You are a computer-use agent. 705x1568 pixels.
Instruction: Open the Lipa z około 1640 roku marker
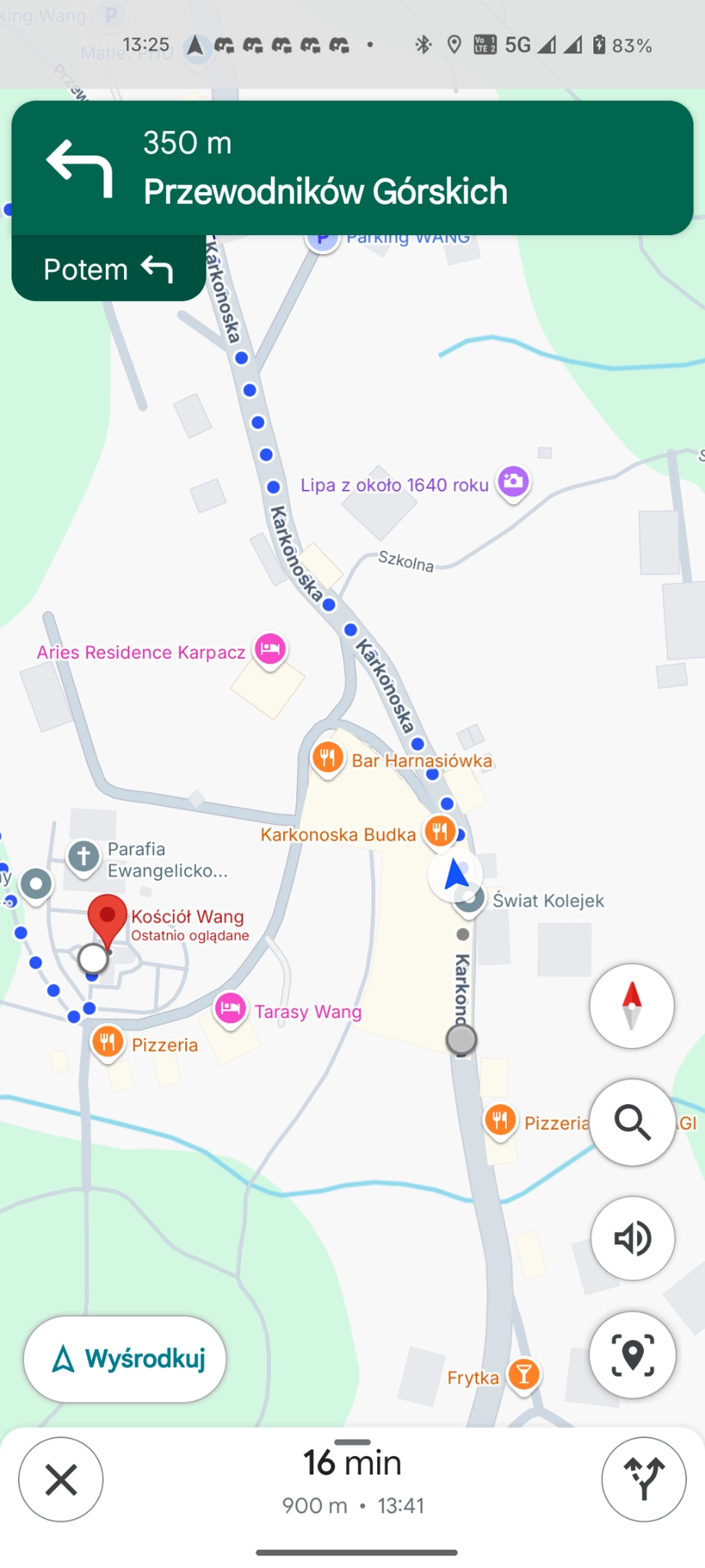tap(514, 482)
